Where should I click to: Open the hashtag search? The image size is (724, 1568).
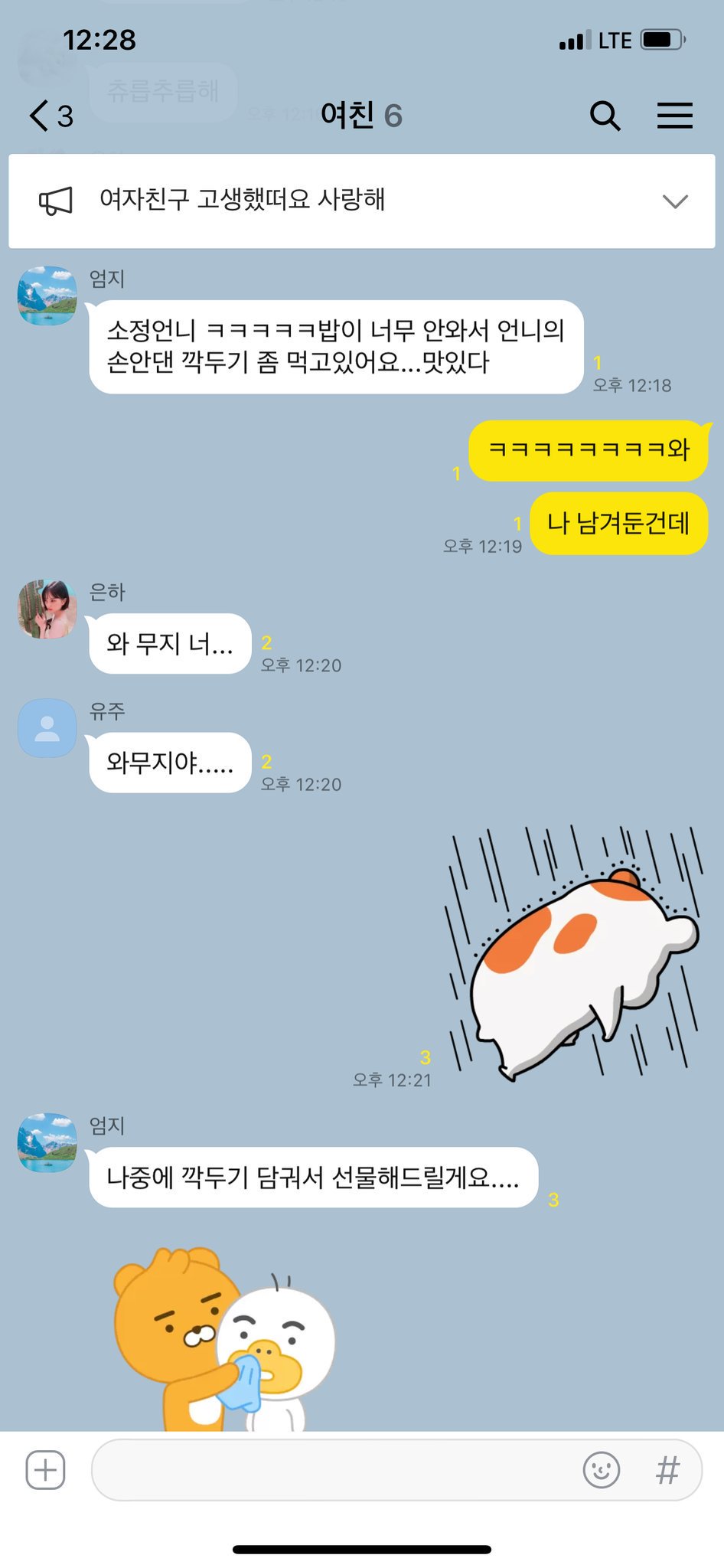point(667,1470)
